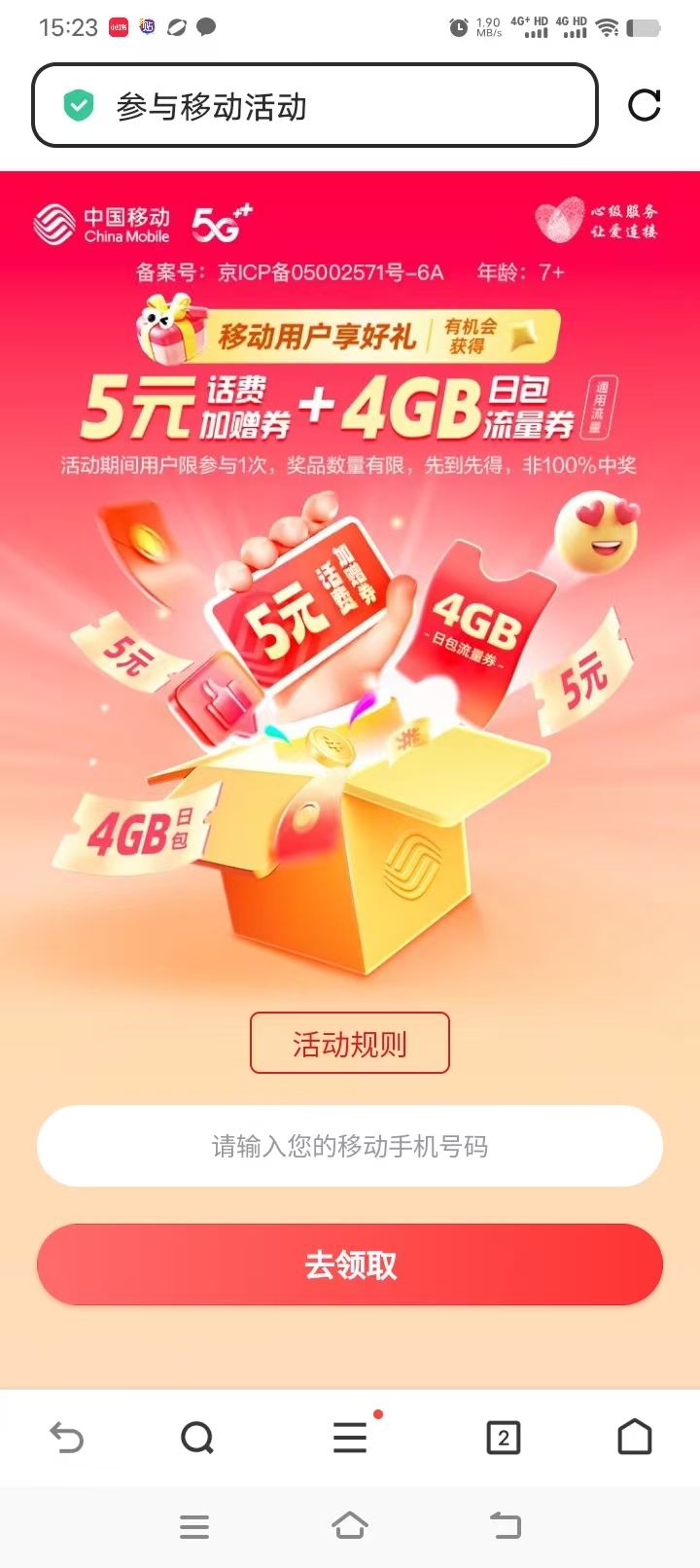Open the system recent apps menu
This screenshot has width=700, height=1568.
point(194,1526)
